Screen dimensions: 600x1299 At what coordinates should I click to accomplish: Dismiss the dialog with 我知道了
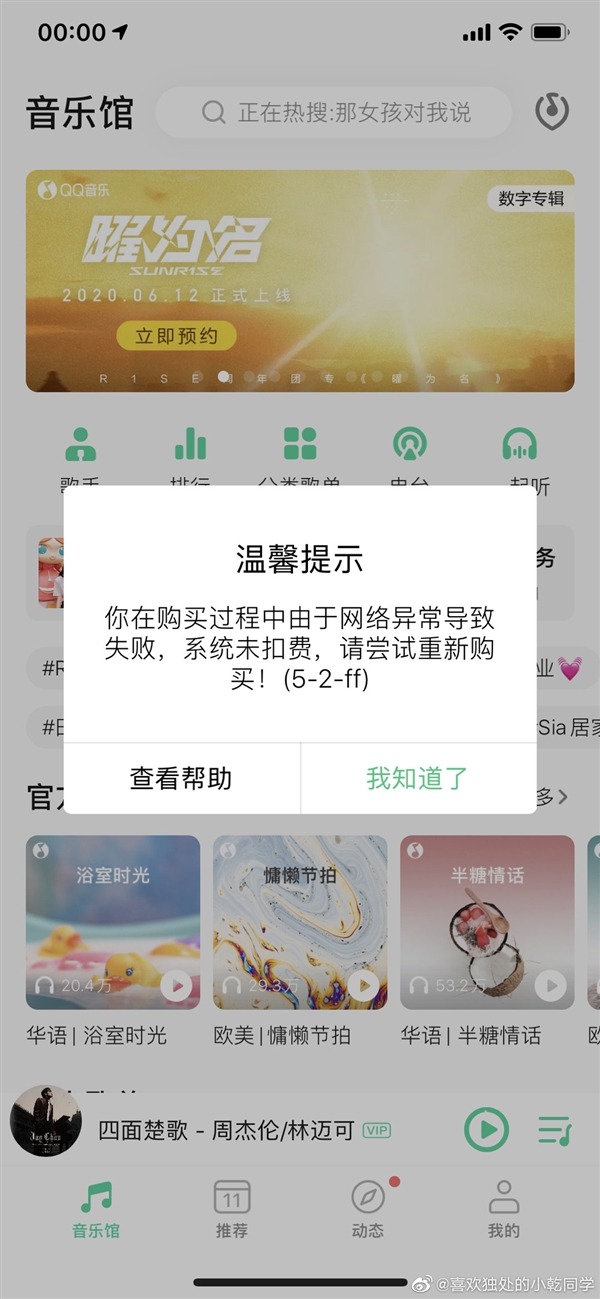point(417,778)
